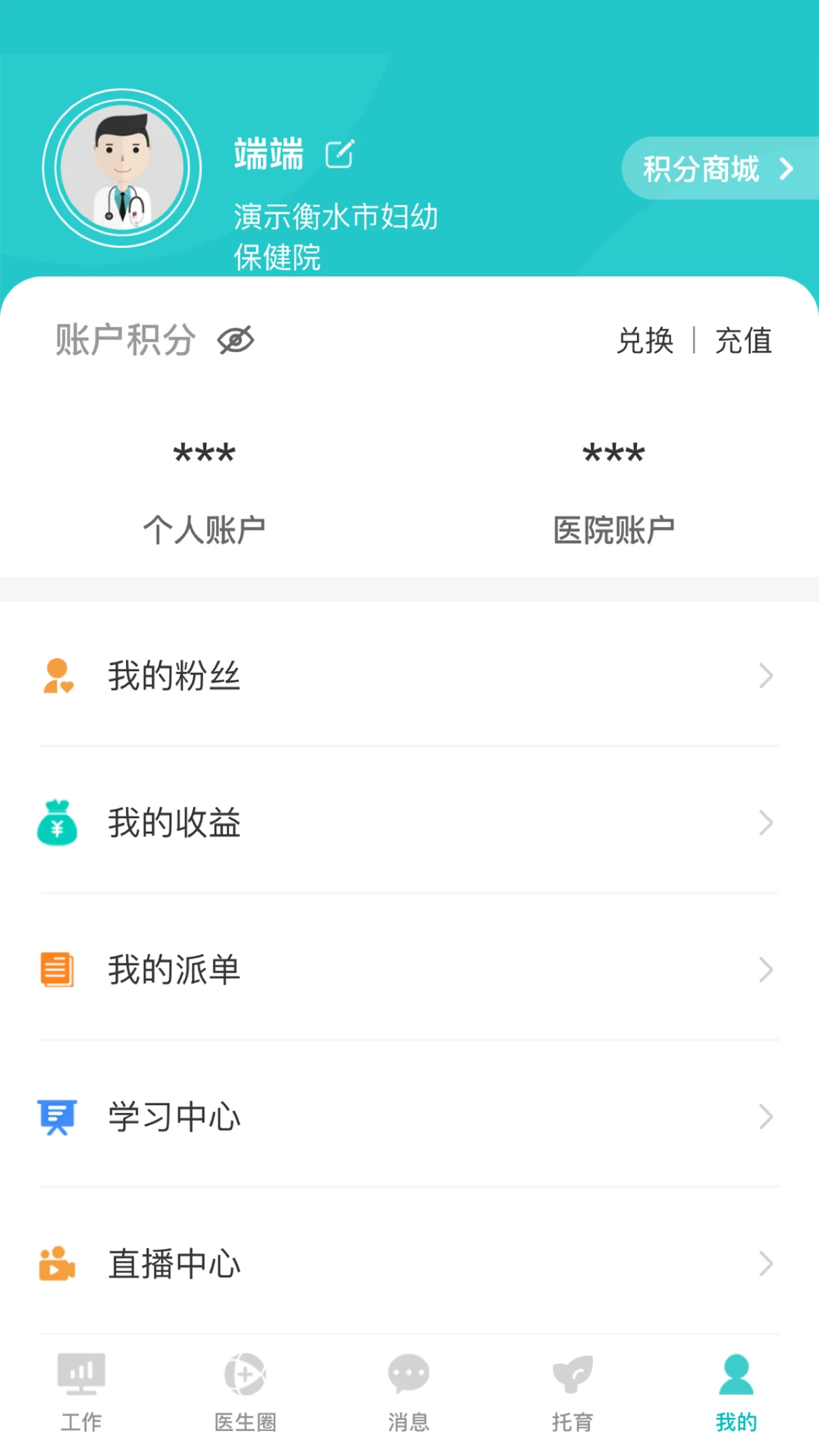The image size is (819, 1456).
Task: Click the 我的收益 money bag icon
Action: (x=57, y=824)
